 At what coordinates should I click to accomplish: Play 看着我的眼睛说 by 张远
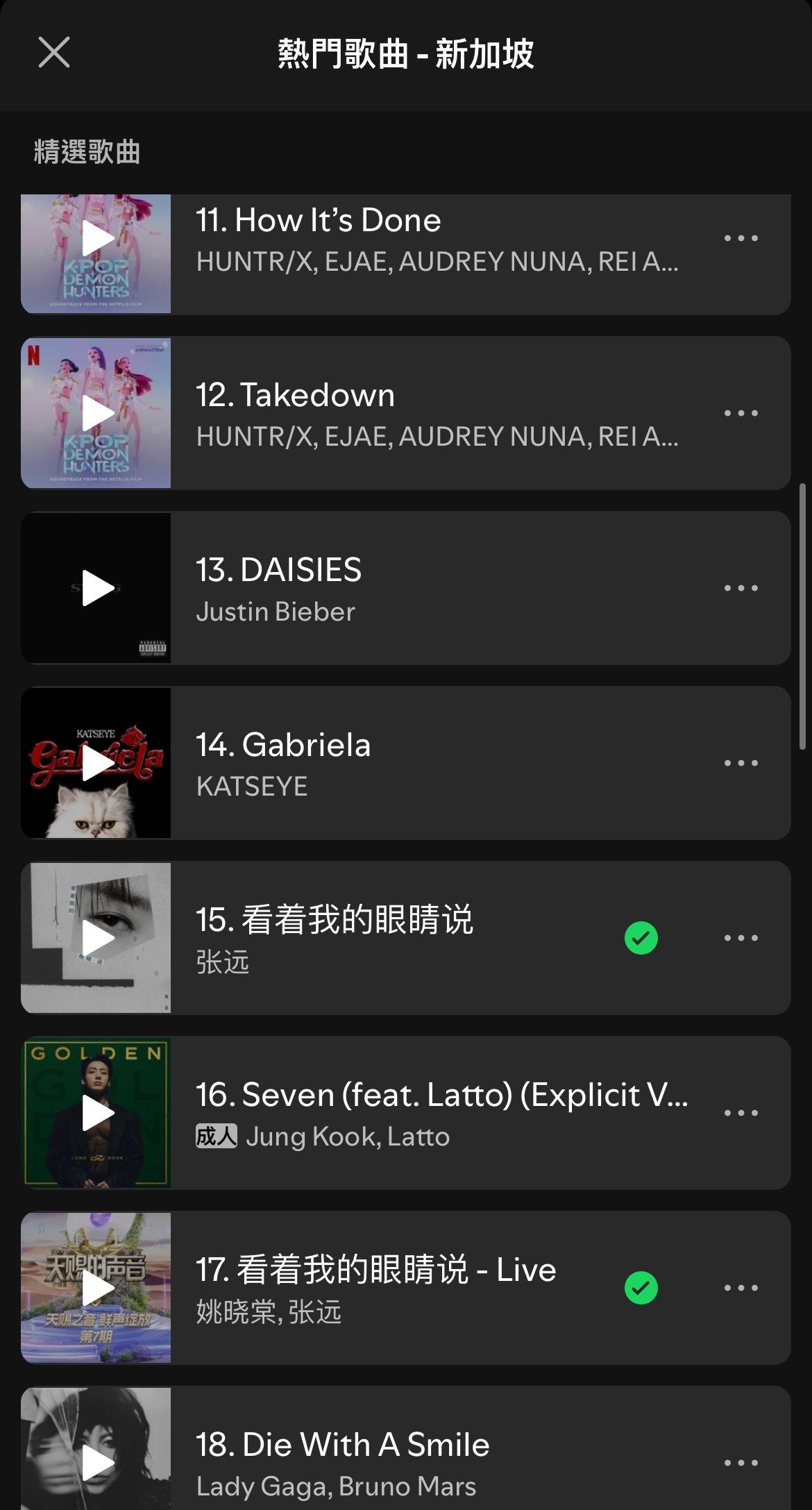coord(97,938)
